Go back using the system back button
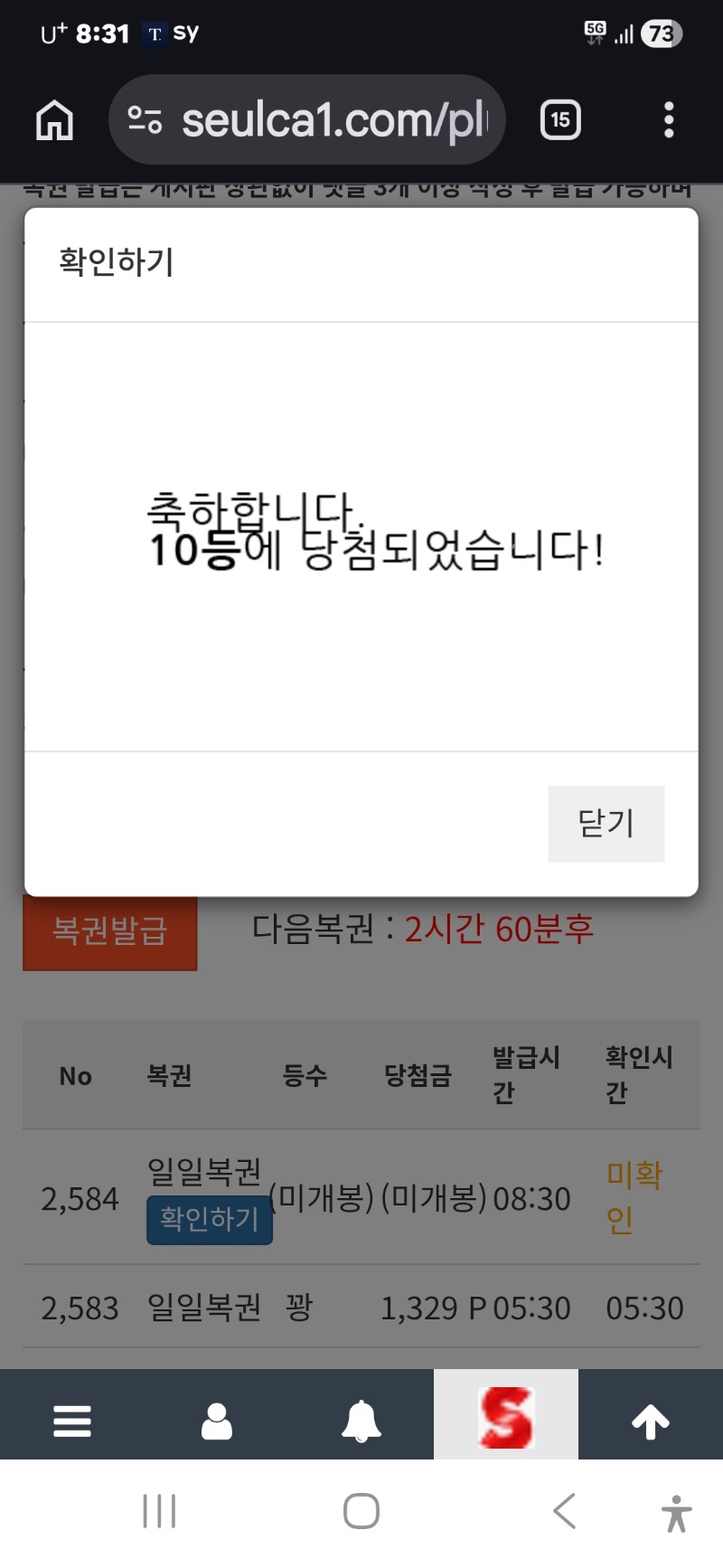The image size is (723, 1568). click(565, 1511)
